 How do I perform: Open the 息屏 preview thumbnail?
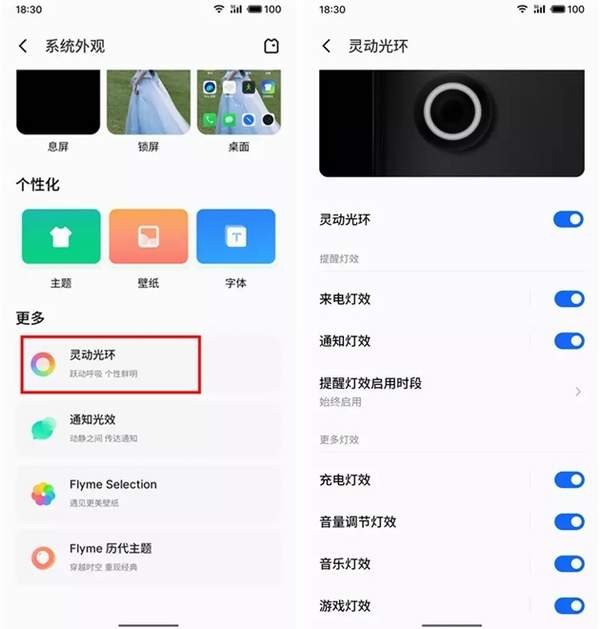tap(58, 102)
